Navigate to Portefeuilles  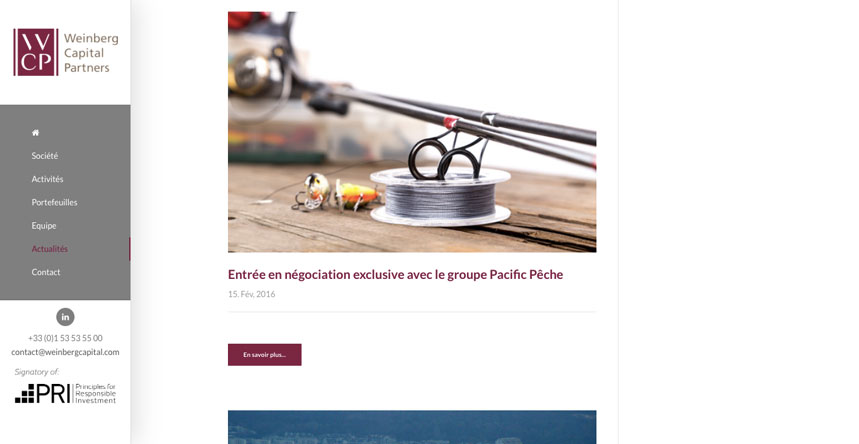click(54, 202)
